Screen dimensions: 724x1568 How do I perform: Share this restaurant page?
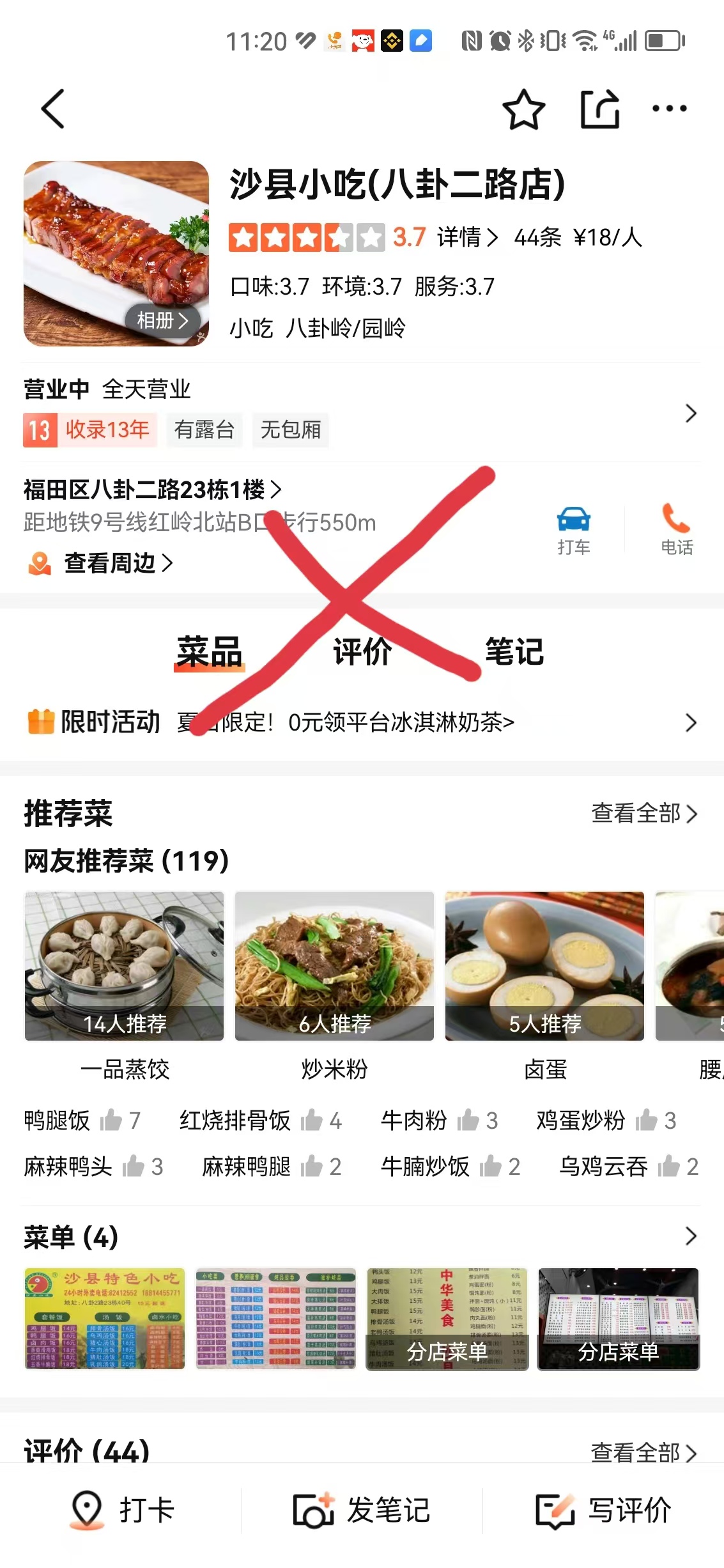point(600,109)
